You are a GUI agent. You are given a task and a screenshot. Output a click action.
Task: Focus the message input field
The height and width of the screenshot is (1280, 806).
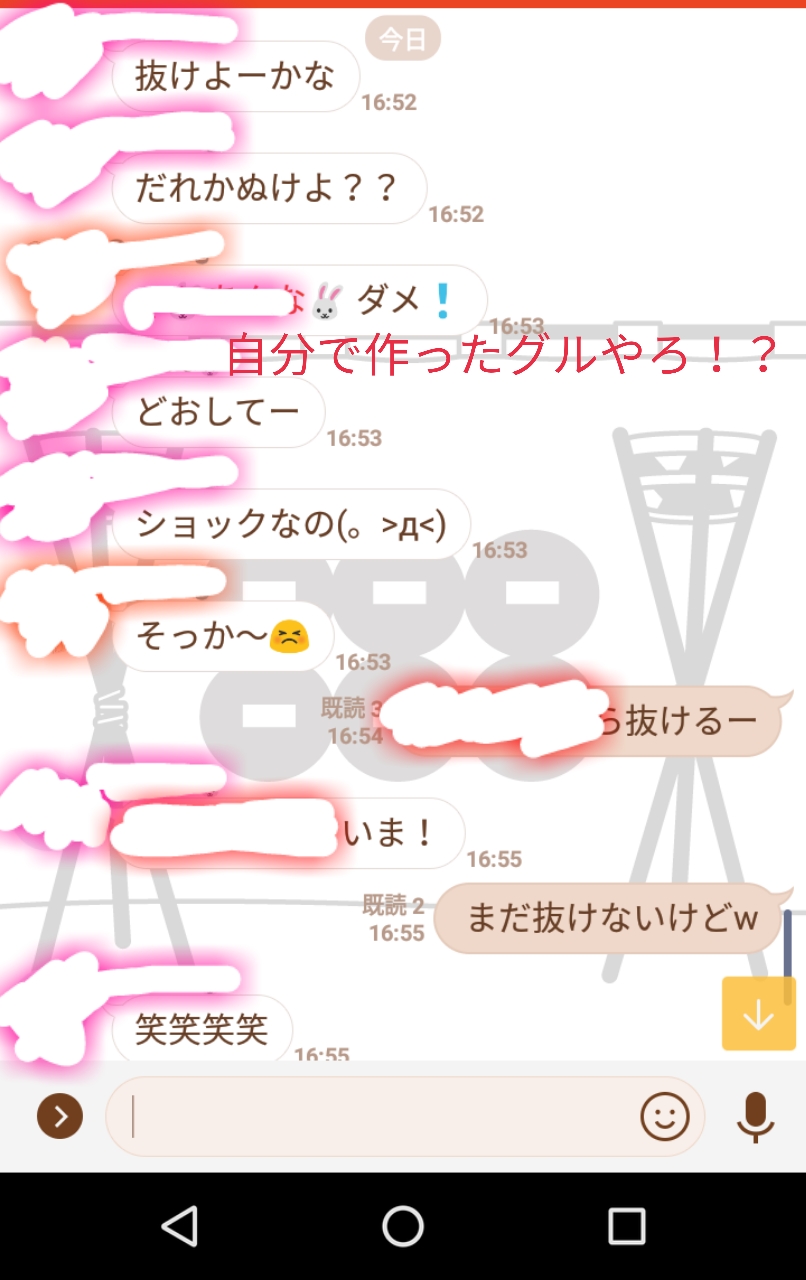pos(380,1116)
